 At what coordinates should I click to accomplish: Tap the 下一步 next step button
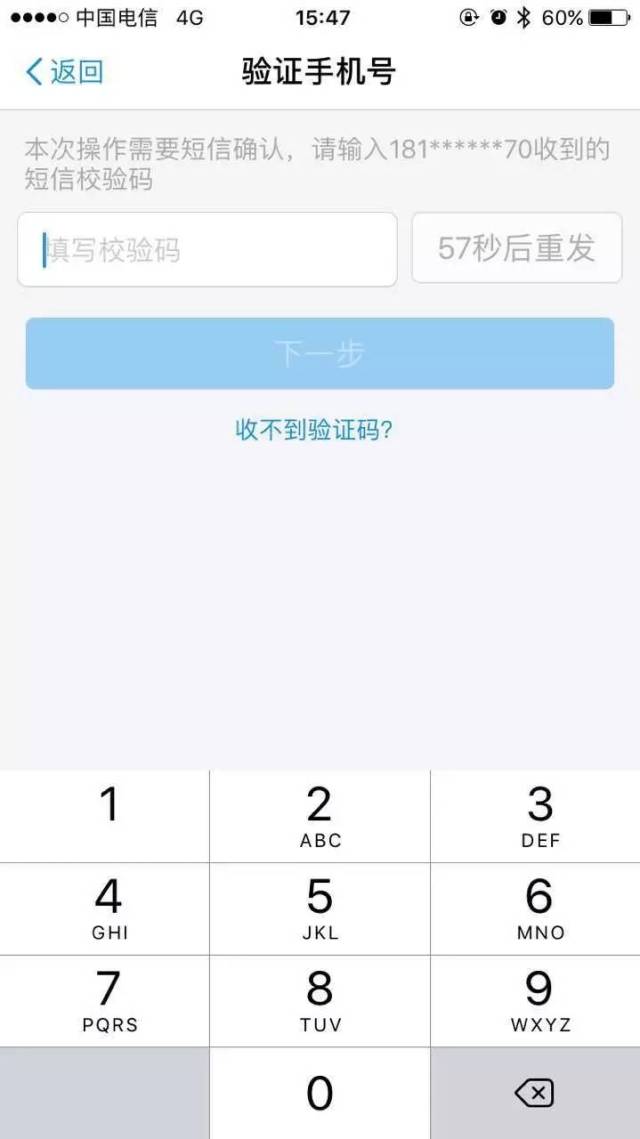[x=320, y=353]
